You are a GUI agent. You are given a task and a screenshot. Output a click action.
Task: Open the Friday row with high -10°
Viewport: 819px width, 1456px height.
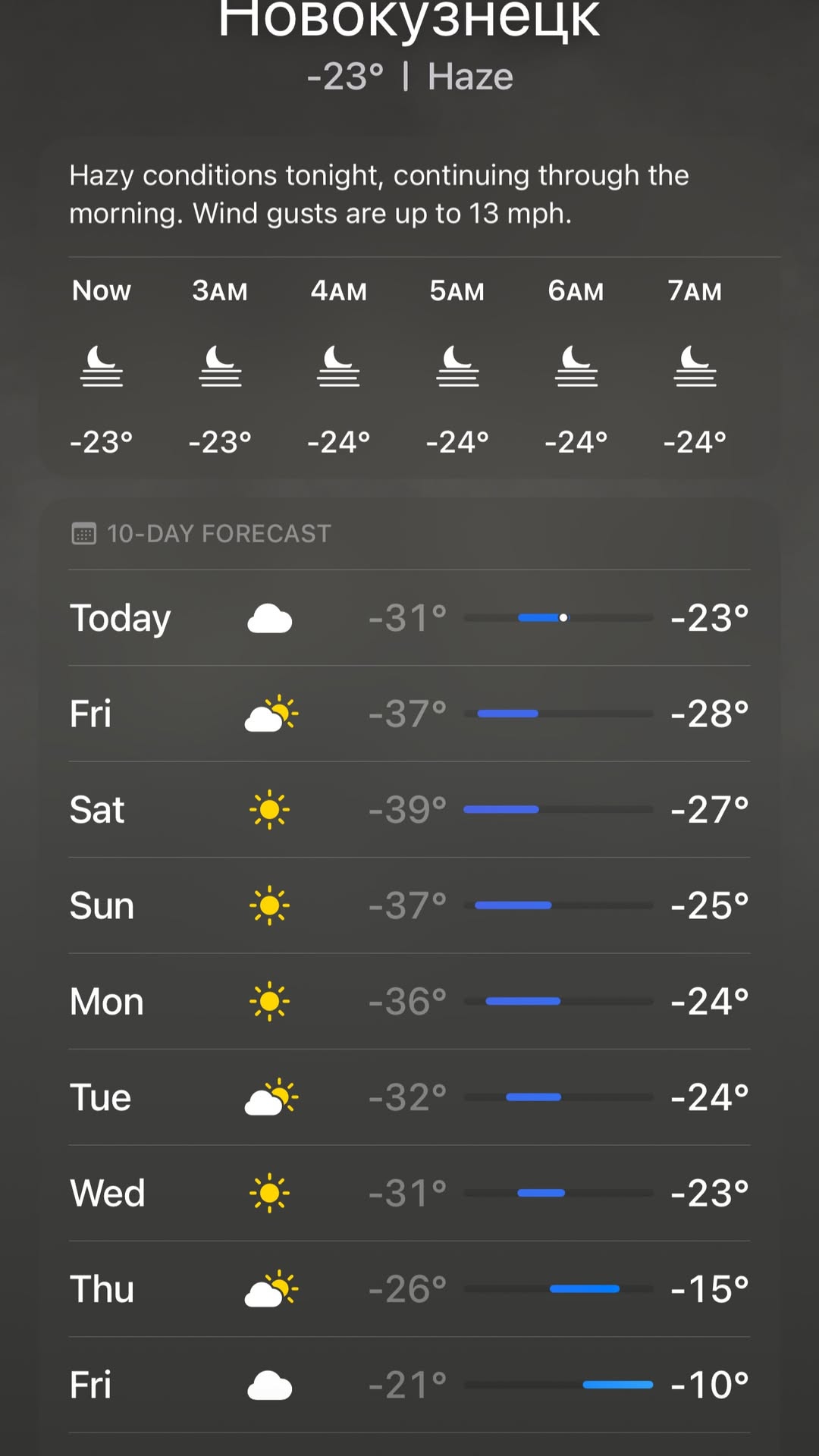(409, 1385)
